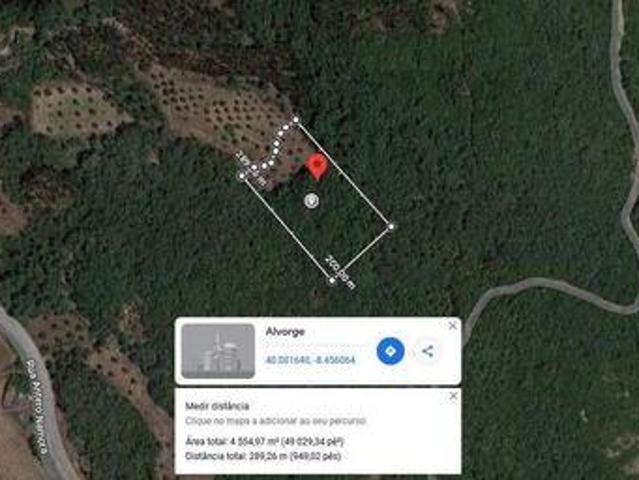The image size is (639, 480).
Task: Open the Alvorge photo thumbnail
Action: coord(218,351)
